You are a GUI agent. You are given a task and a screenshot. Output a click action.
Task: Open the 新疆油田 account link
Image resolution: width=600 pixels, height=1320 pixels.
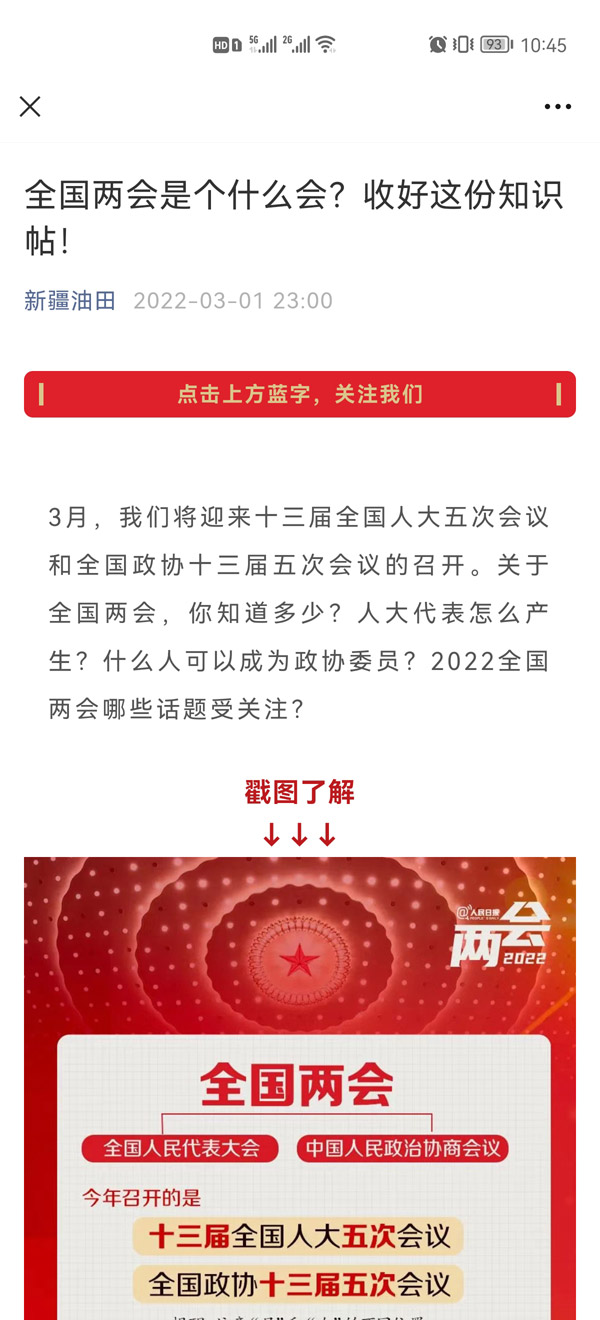(x=70, y=301)
